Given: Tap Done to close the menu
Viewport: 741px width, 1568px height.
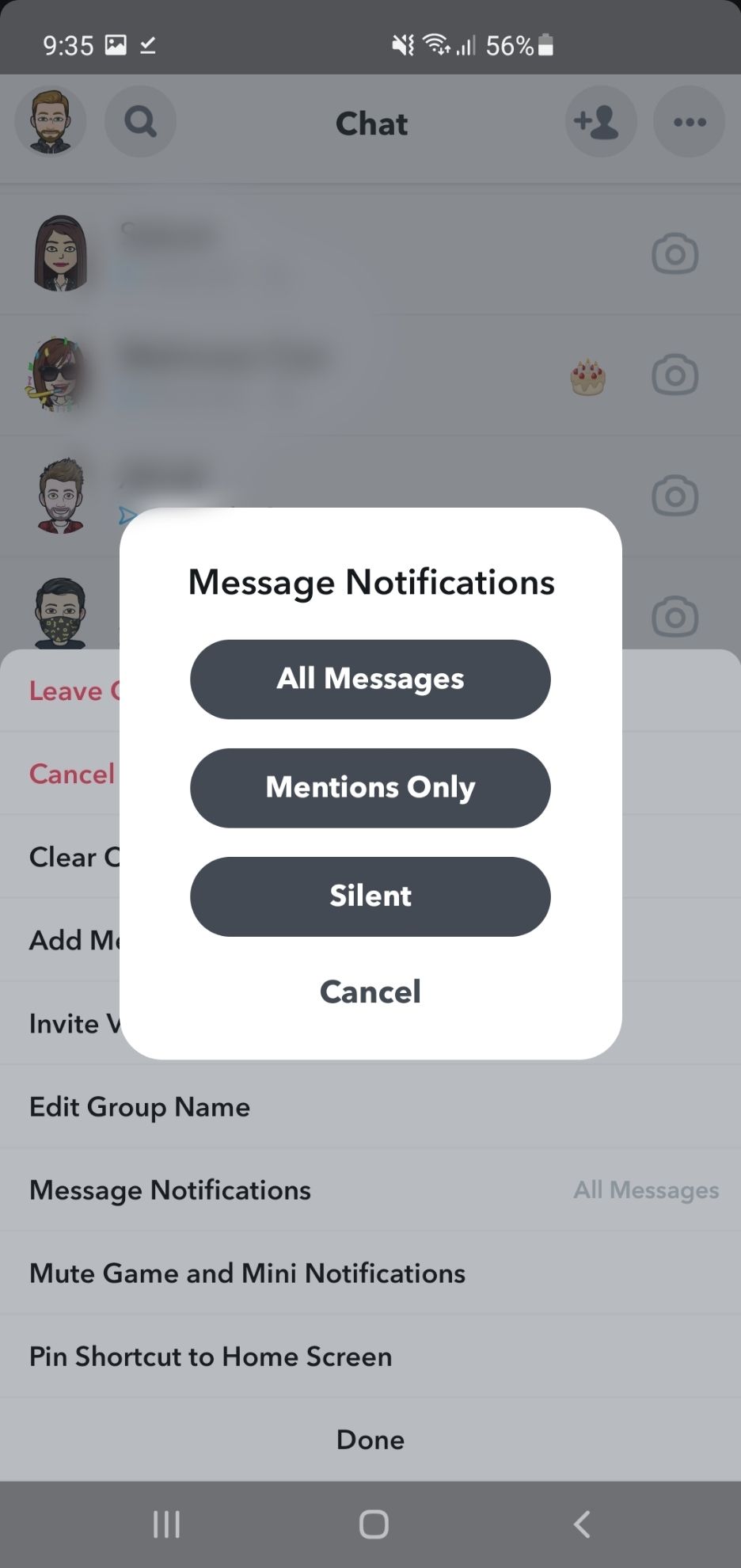Looking at the screenshot, I should click(370, 1439).
